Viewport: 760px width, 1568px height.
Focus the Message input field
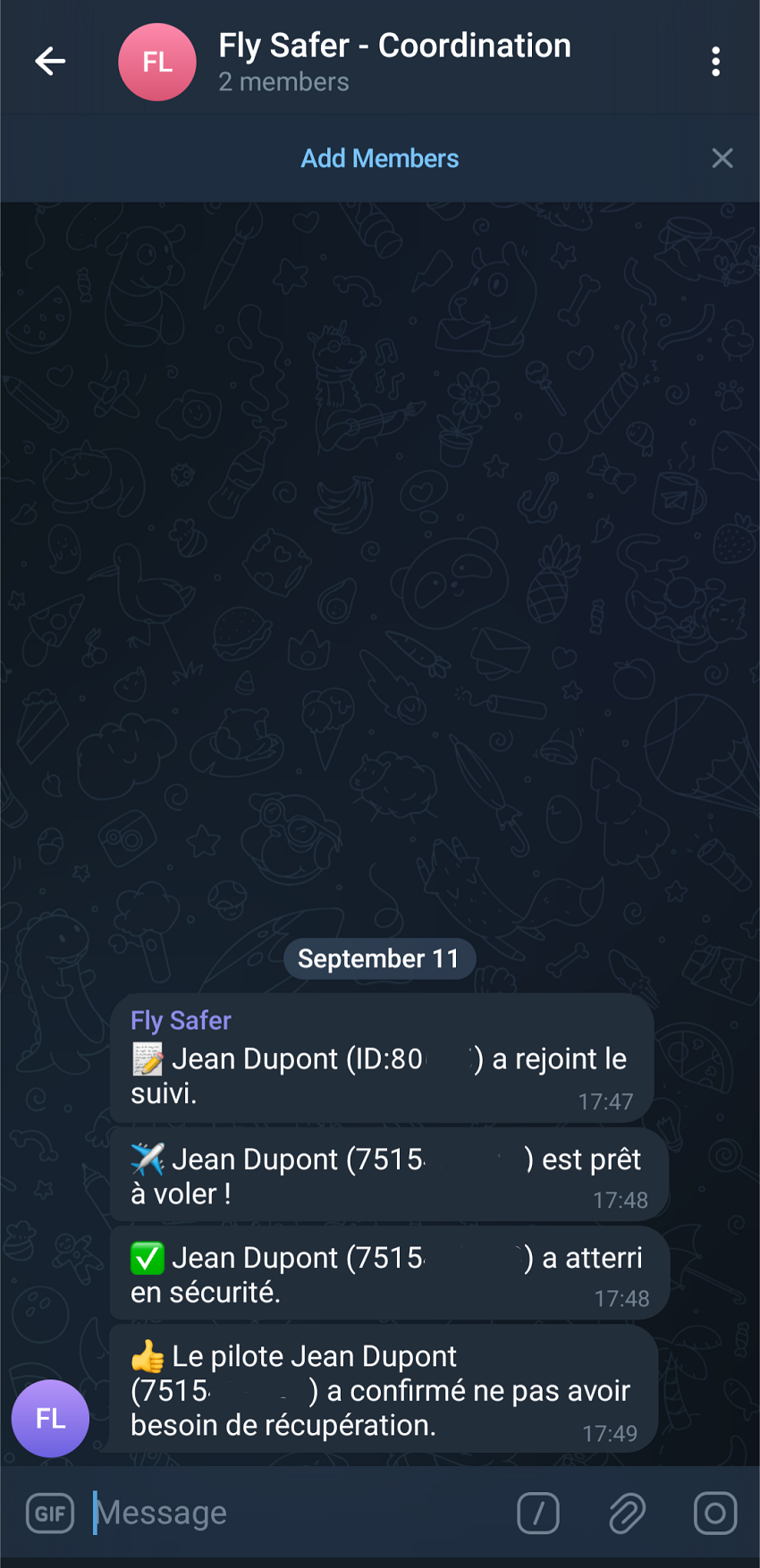click(x=295, y=1513)
